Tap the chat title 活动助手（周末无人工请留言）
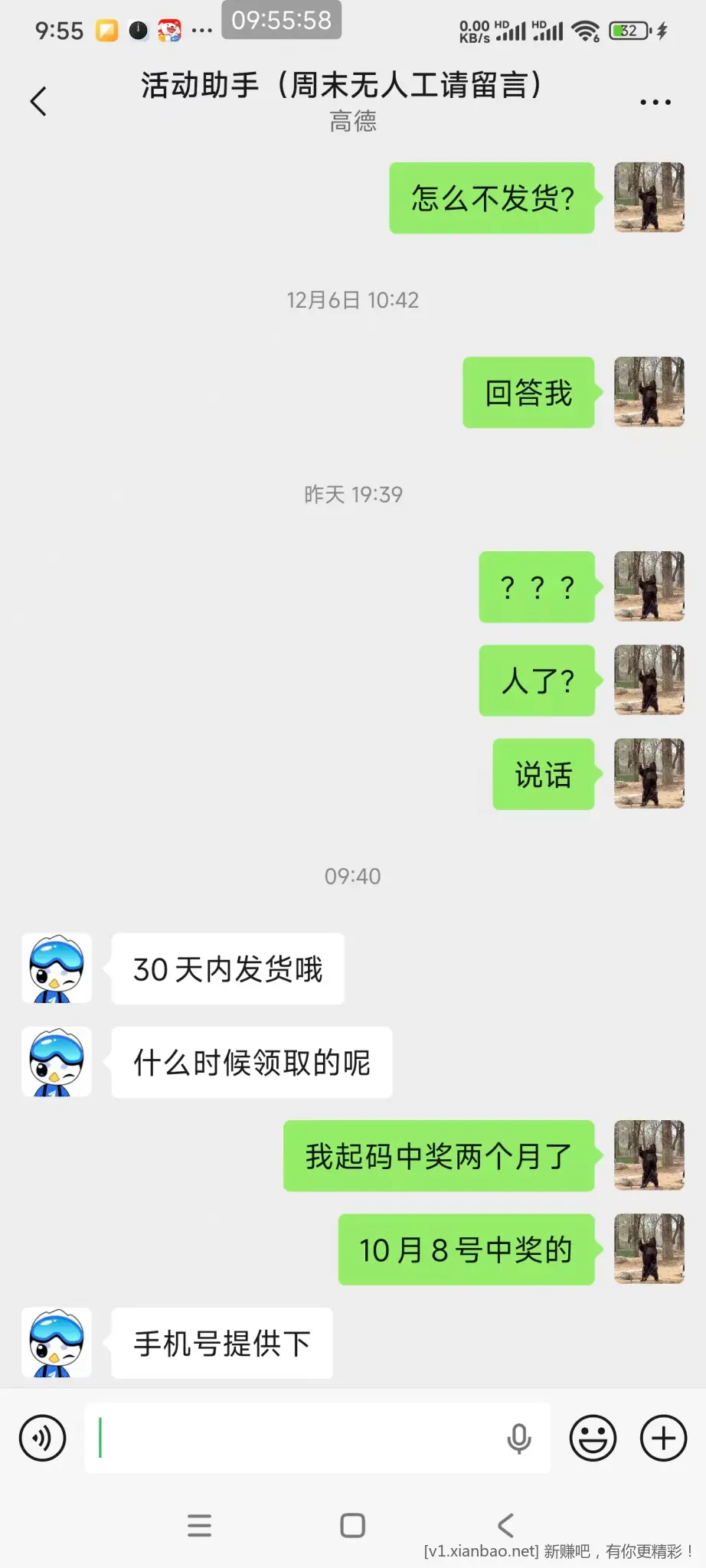The image size is (706, 1568). point(343,87)
